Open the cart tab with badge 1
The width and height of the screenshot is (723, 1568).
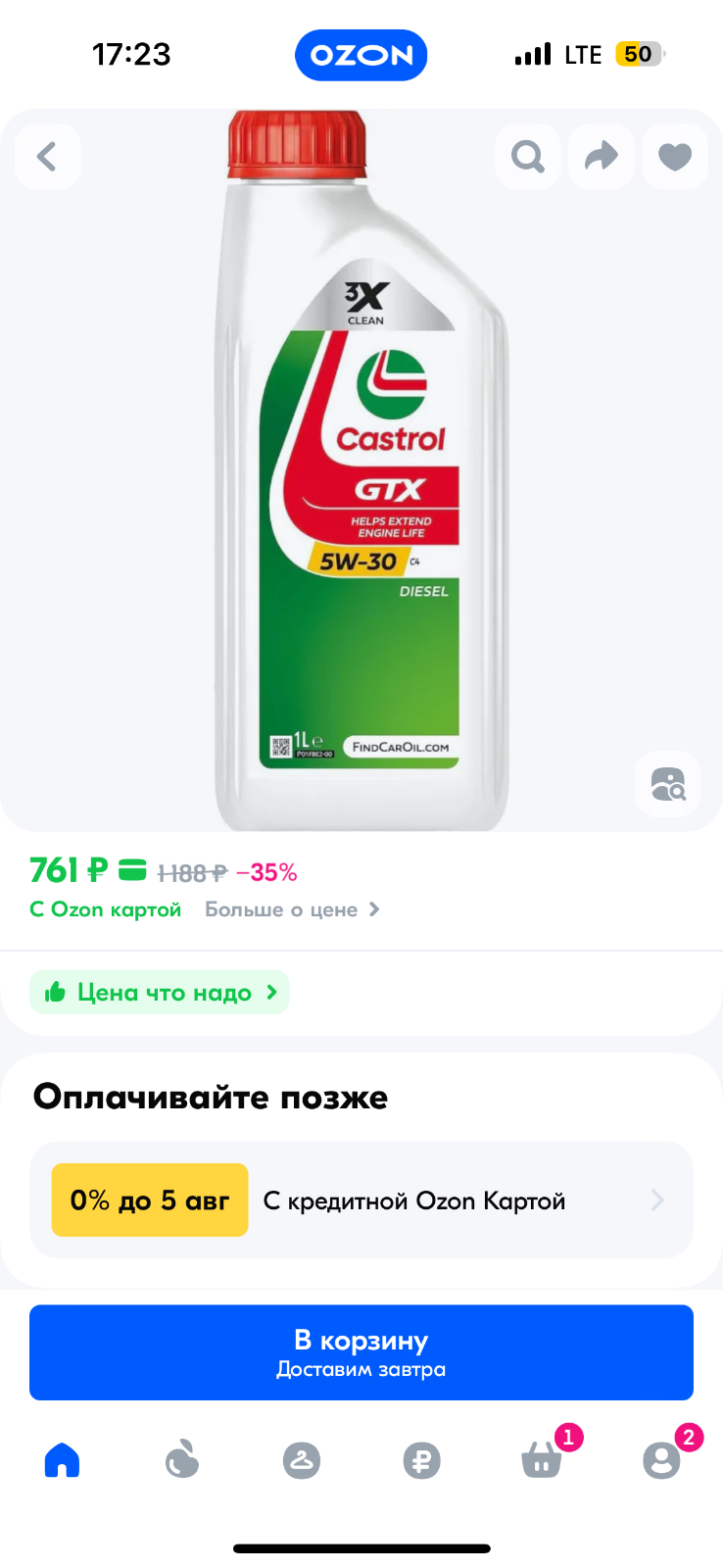pyautogui.click(x=542, y=1458)
